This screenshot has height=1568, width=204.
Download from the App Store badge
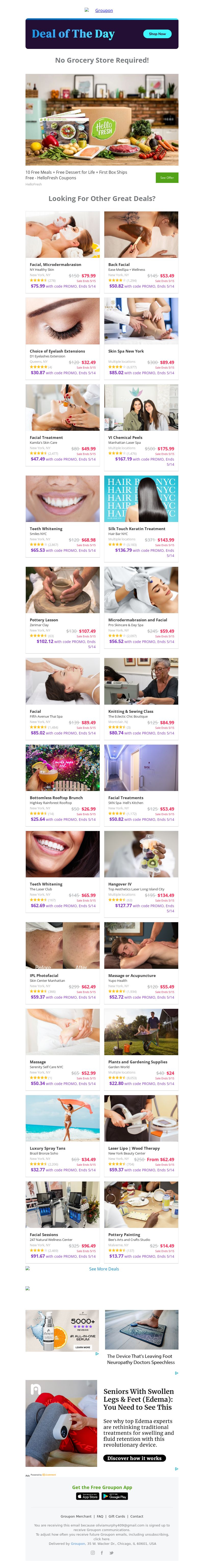[88, 1496]
